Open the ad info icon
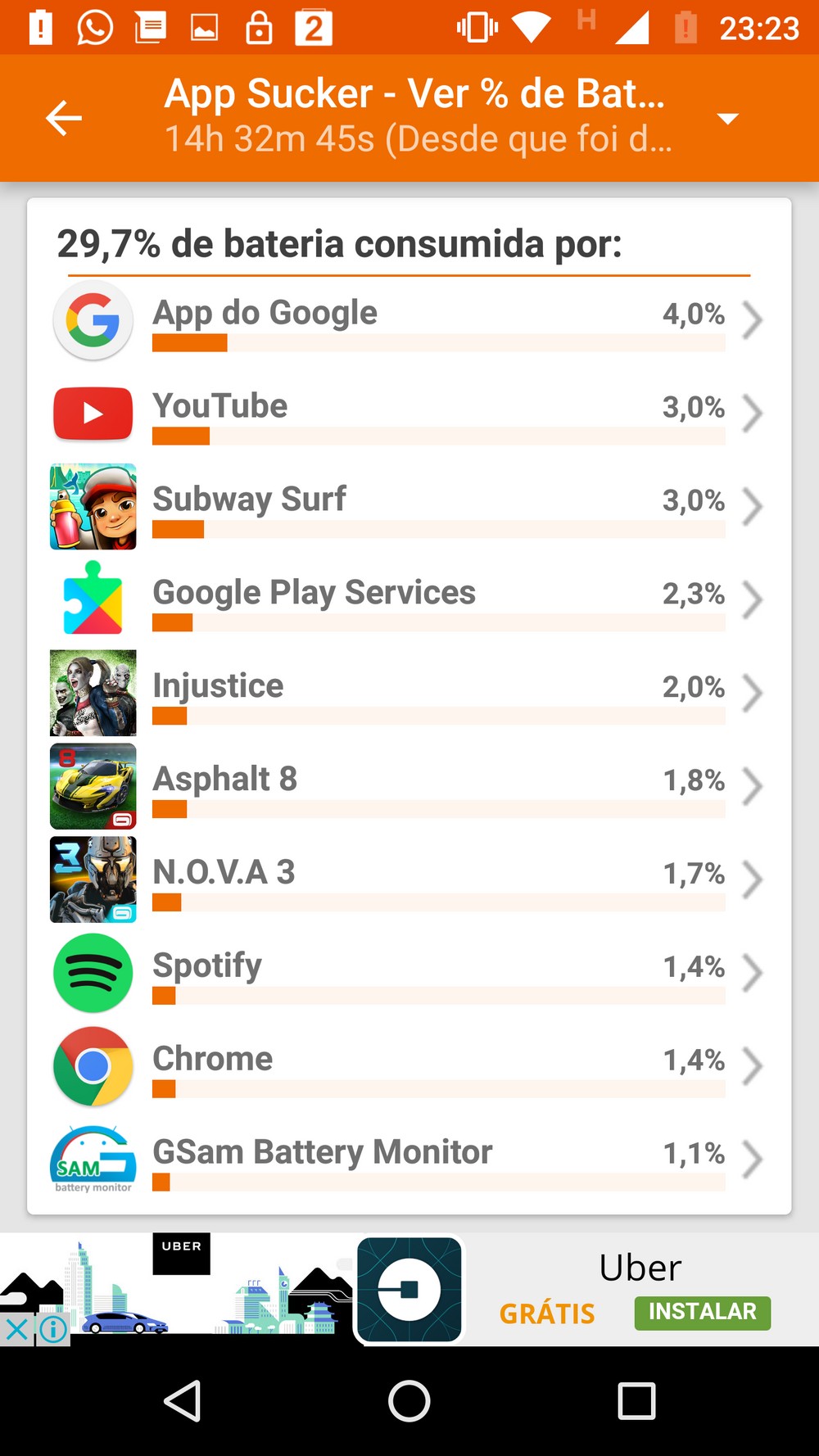Screen dimensions: 819x1456 [53, 1329]
